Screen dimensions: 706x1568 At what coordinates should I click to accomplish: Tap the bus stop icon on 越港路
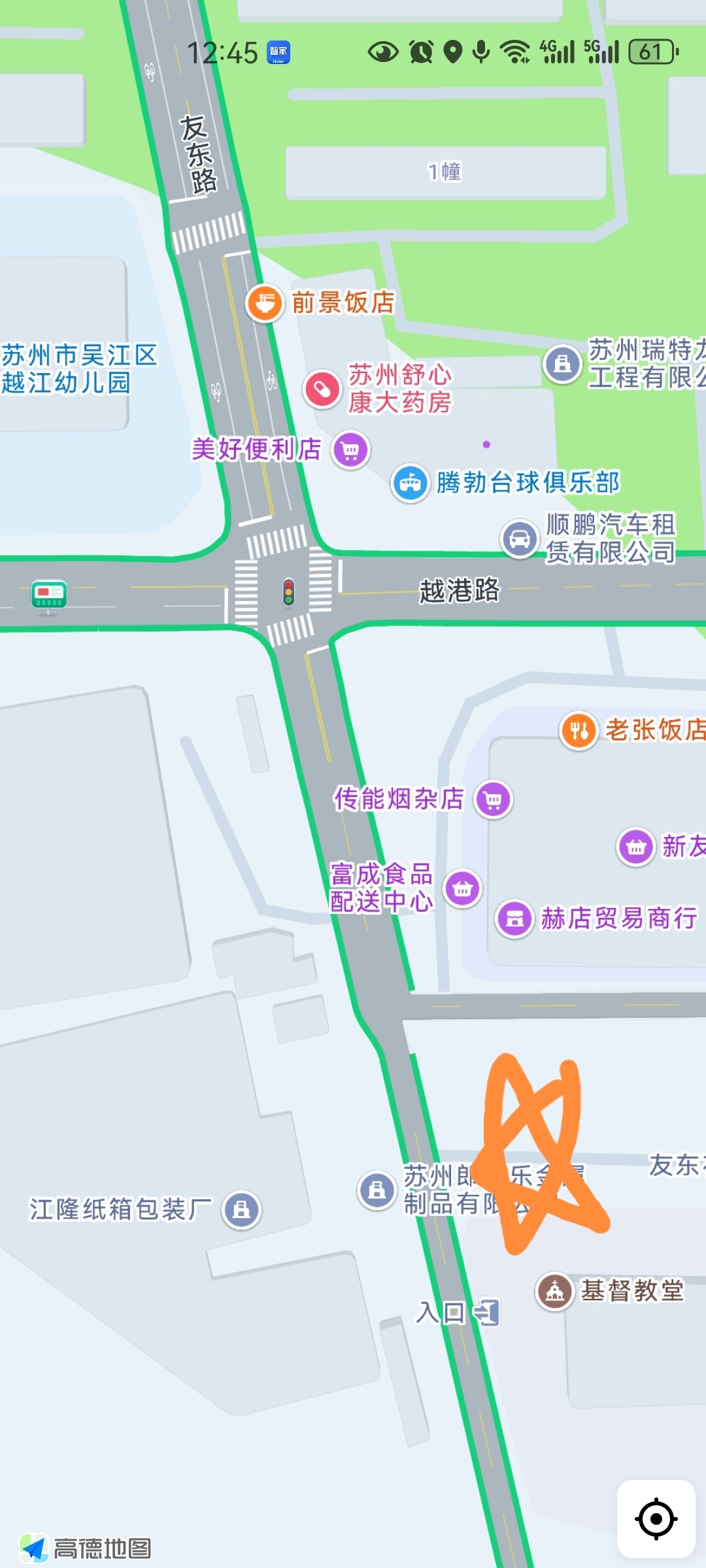click(49, 596)
